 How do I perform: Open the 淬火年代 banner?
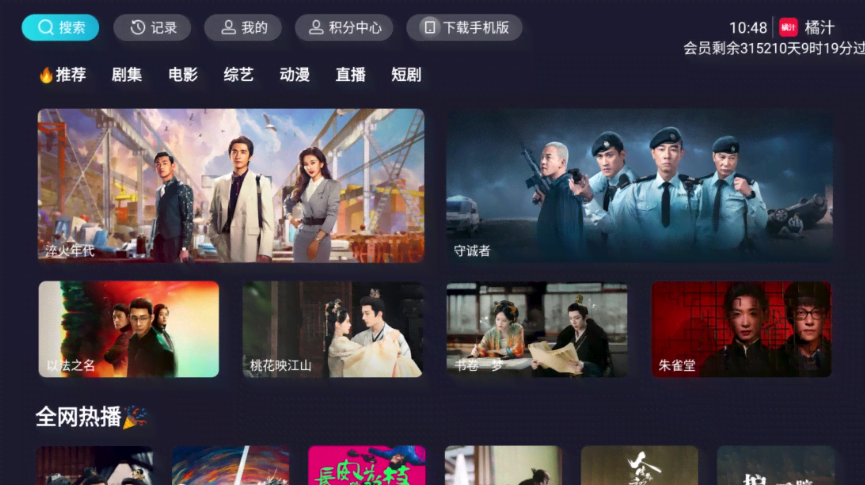(231, 185)
